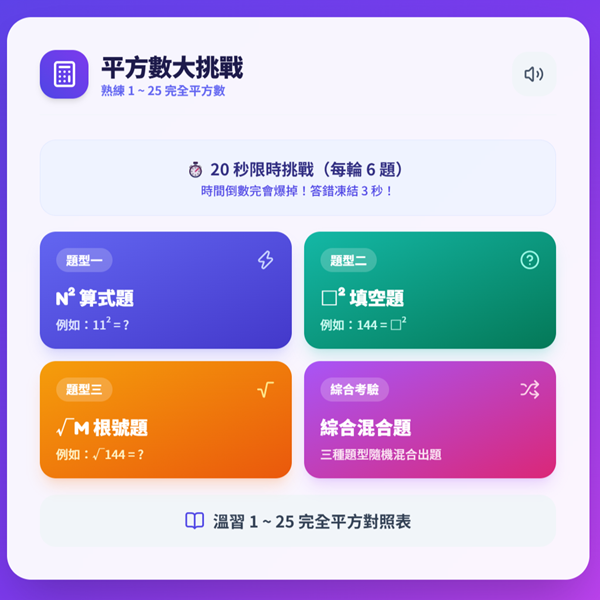Open the □² 填空題 card
This screenshot has height=600, width=600.
click(x=430, y=290)
